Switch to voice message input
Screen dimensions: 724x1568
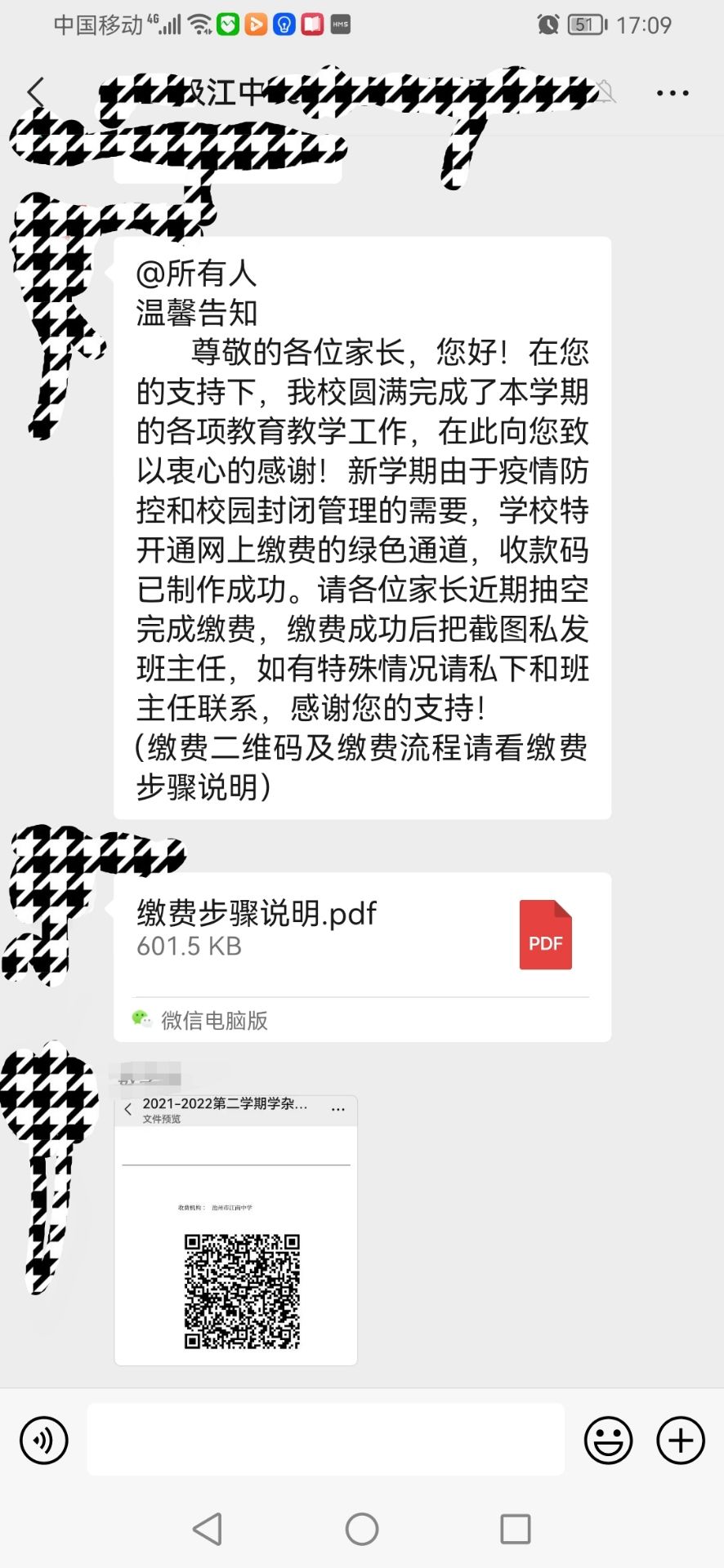[x=44, y=1440]
